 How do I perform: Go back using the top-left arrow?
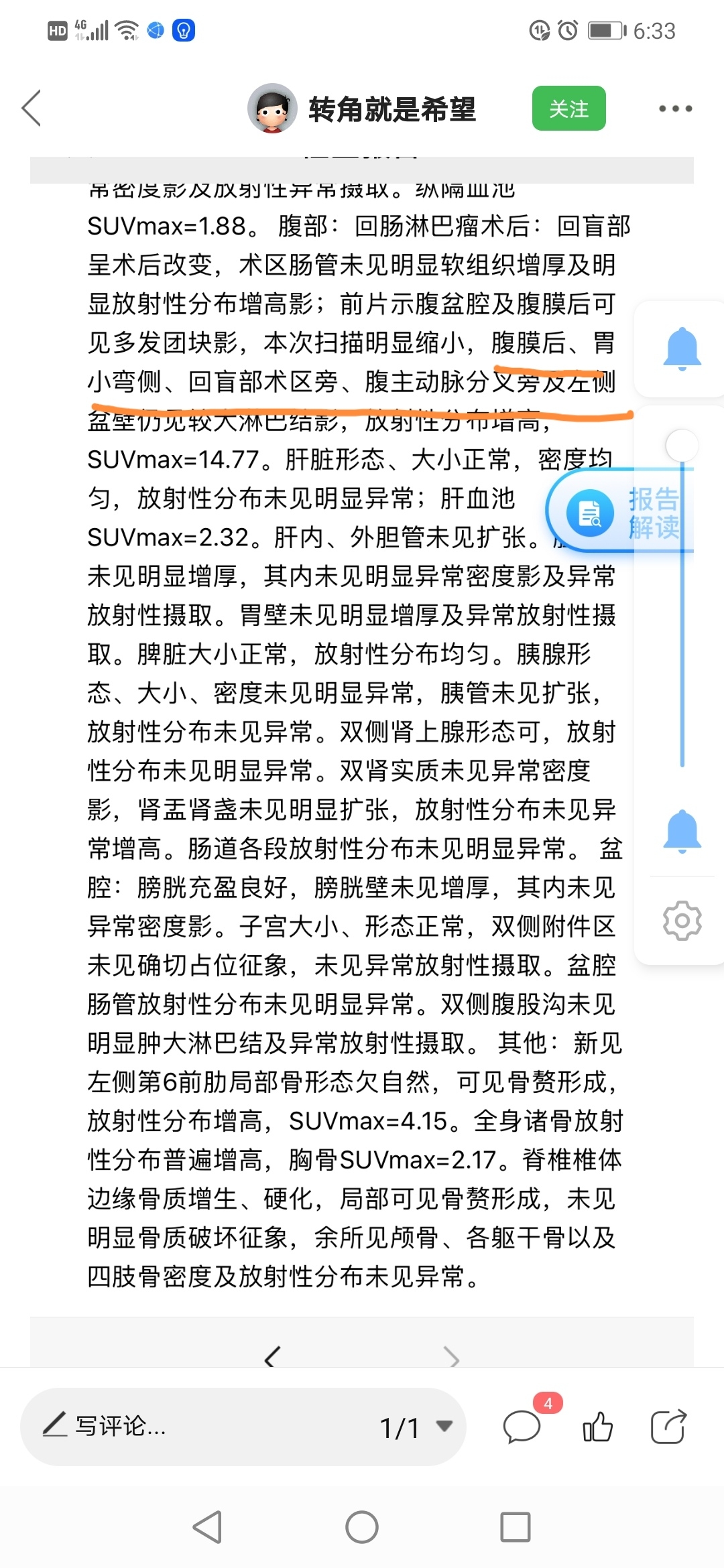point(32,108)
